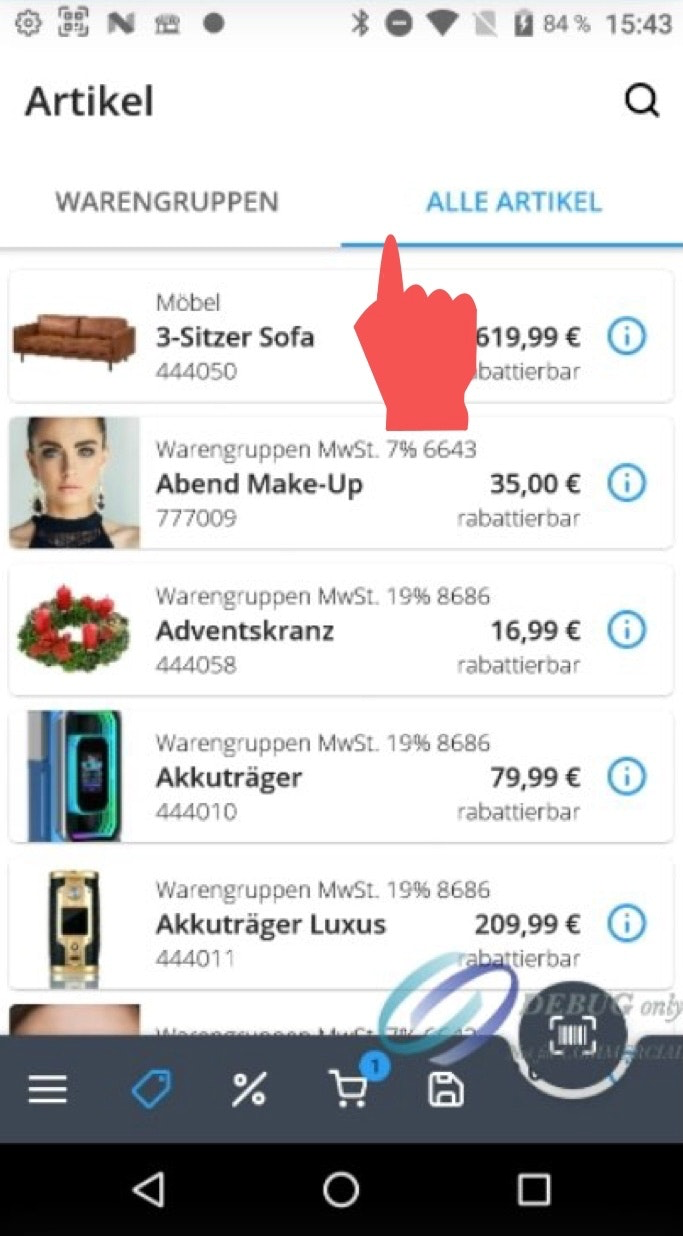
Task: Select the Alle Artikel tab
Action: (513, 202)
